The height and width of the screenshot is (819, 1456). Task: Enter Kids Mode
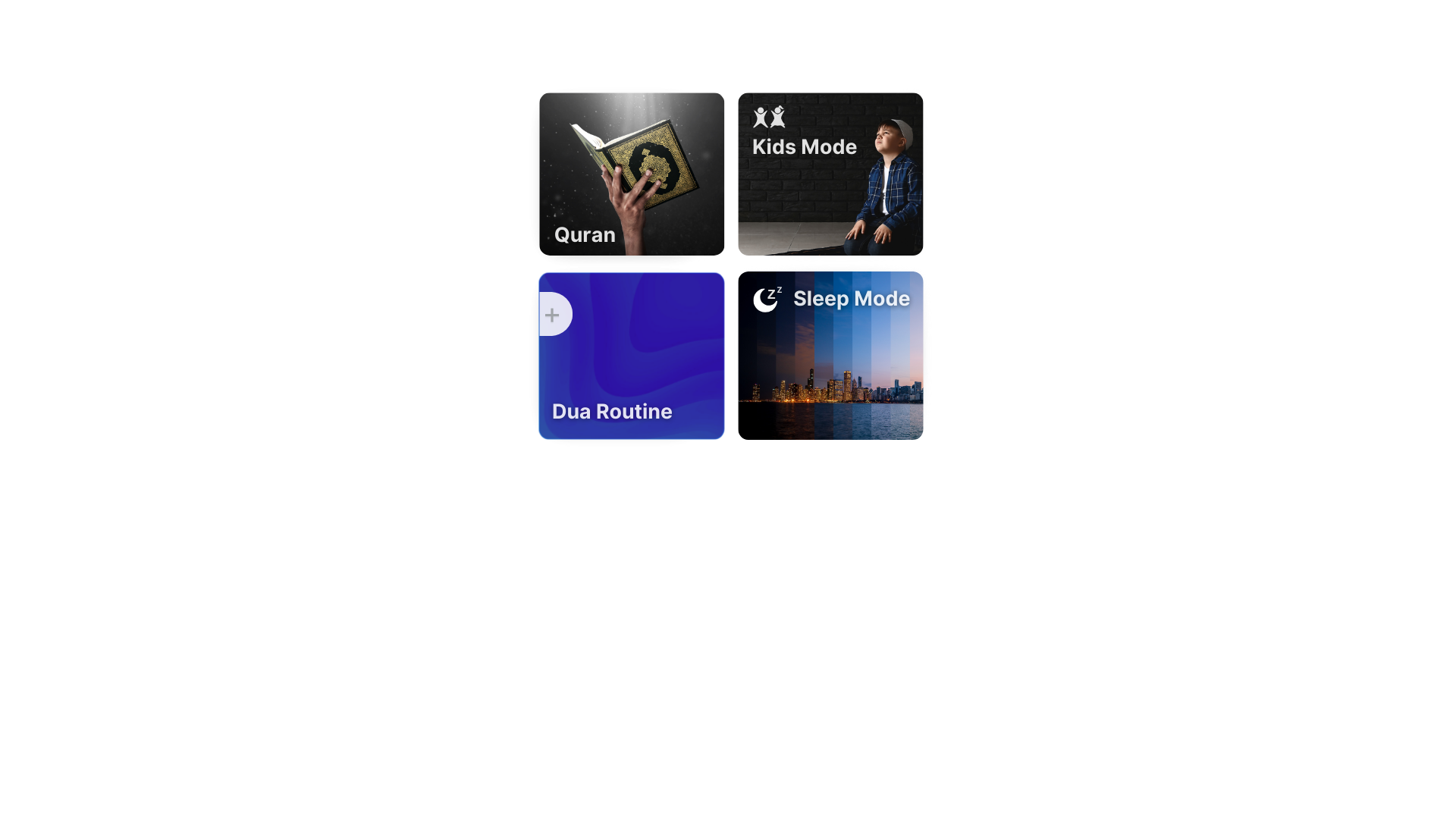[x=830, y=174]
